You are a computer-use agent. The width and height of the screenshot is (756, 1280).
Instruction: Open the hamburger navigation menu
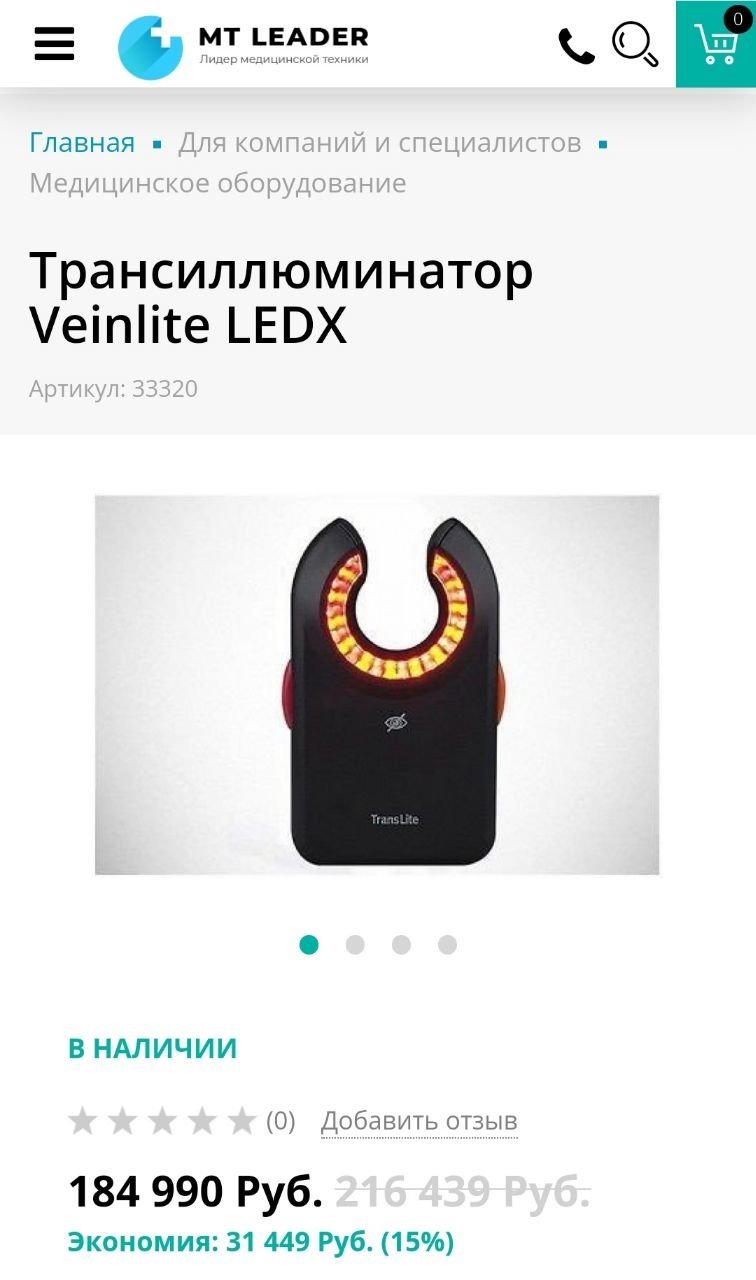54,44
